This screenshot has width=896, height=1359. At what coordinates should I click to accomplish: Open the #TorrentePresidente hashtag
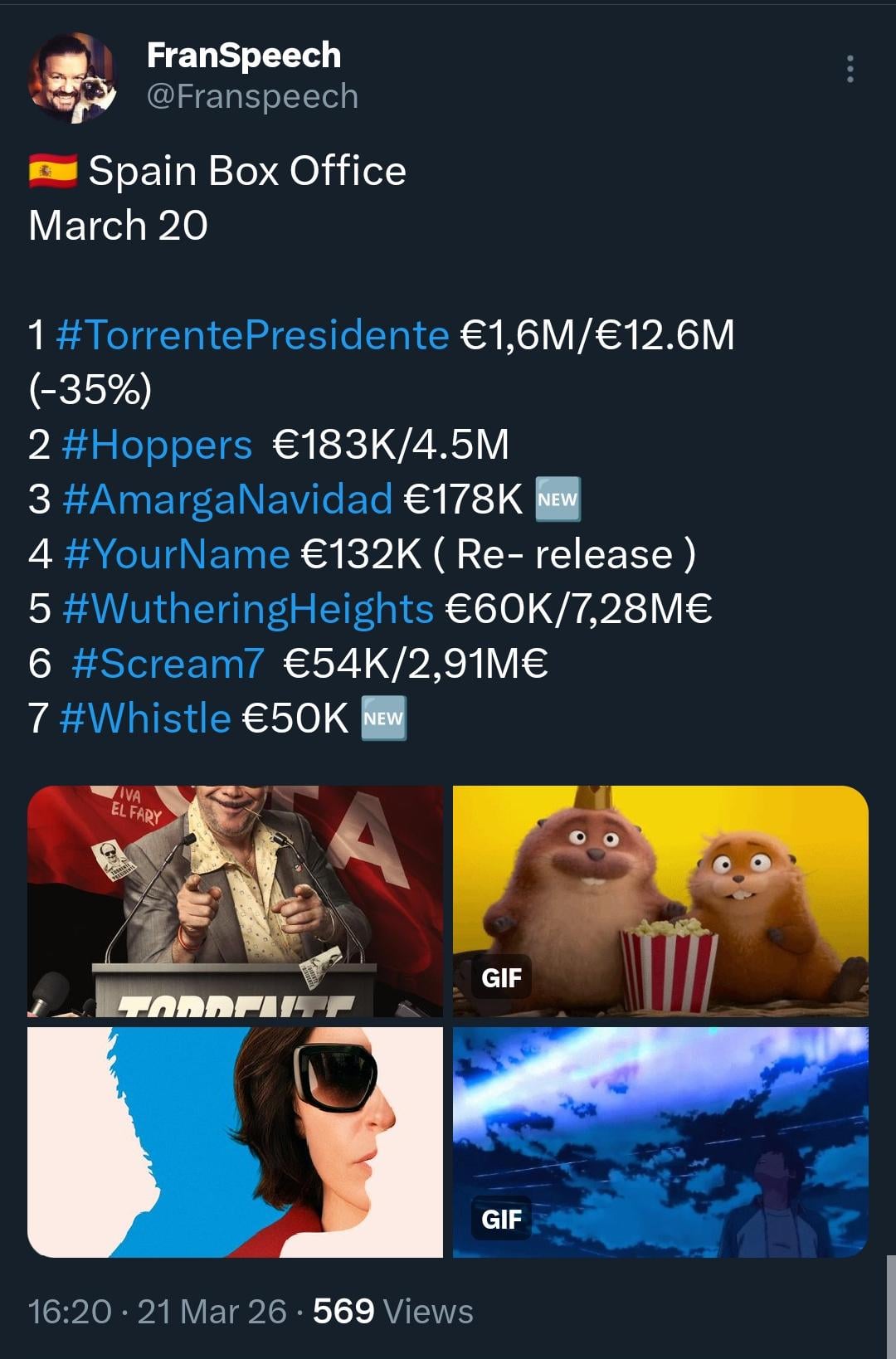[x=253, y=335]
